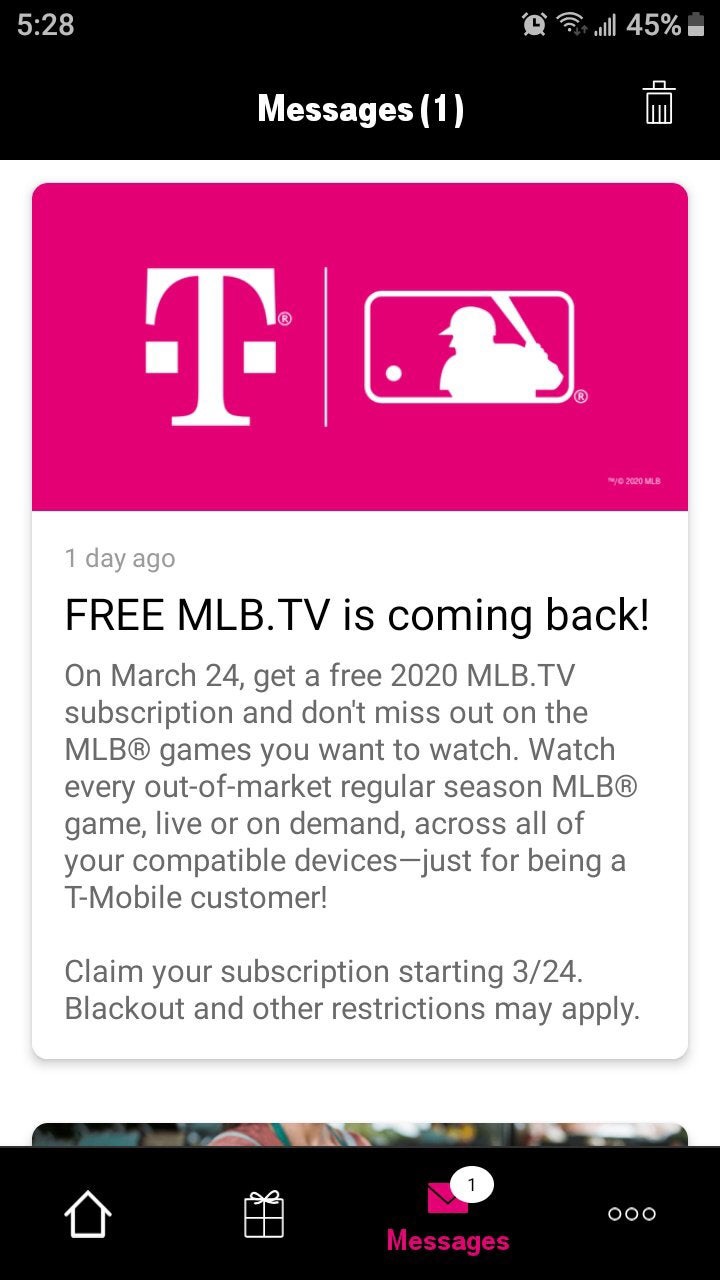720x1280 pixels.
Task: Tap the trash can delete icon
Action: click(x=658, y=104)
